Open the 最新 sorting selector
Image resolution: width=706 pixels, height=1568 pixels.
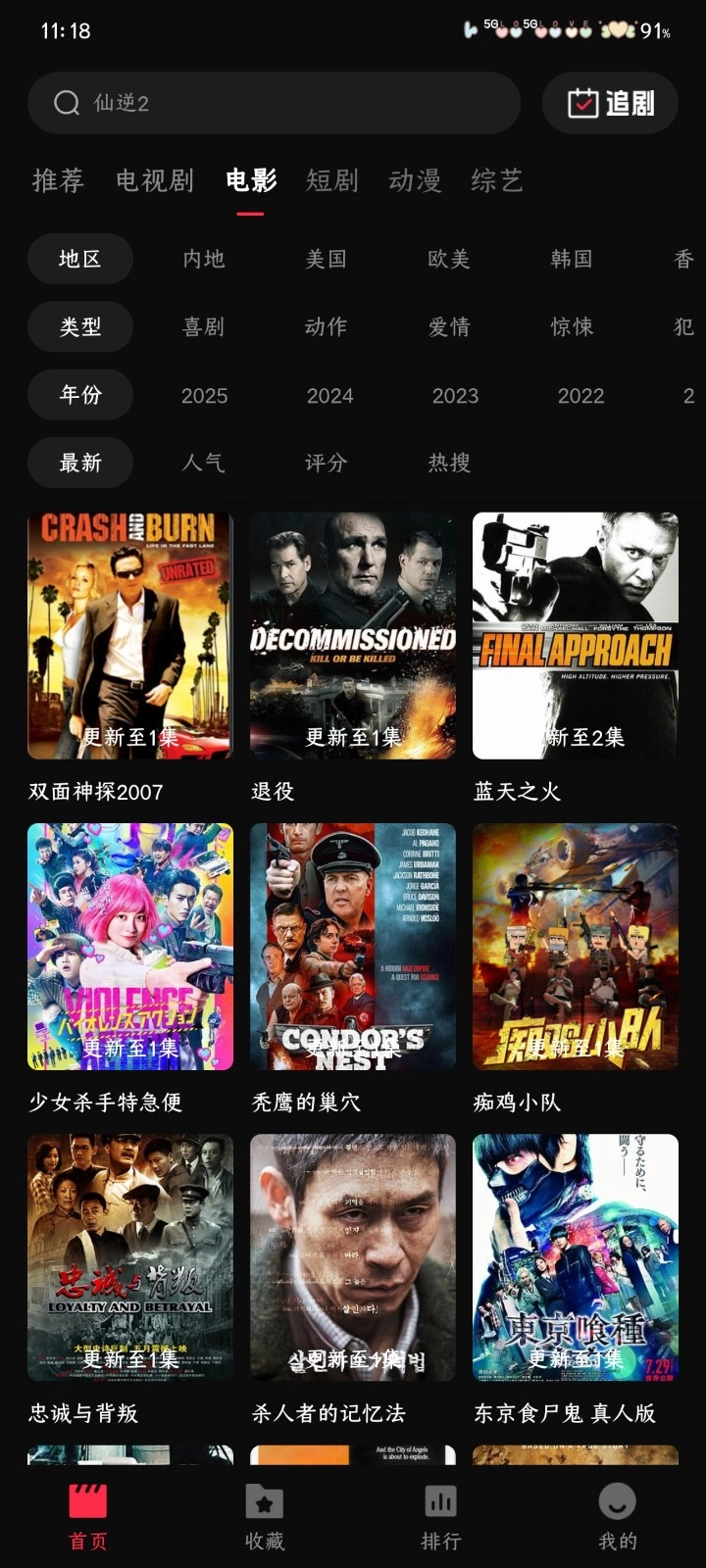tap(79, 463)
